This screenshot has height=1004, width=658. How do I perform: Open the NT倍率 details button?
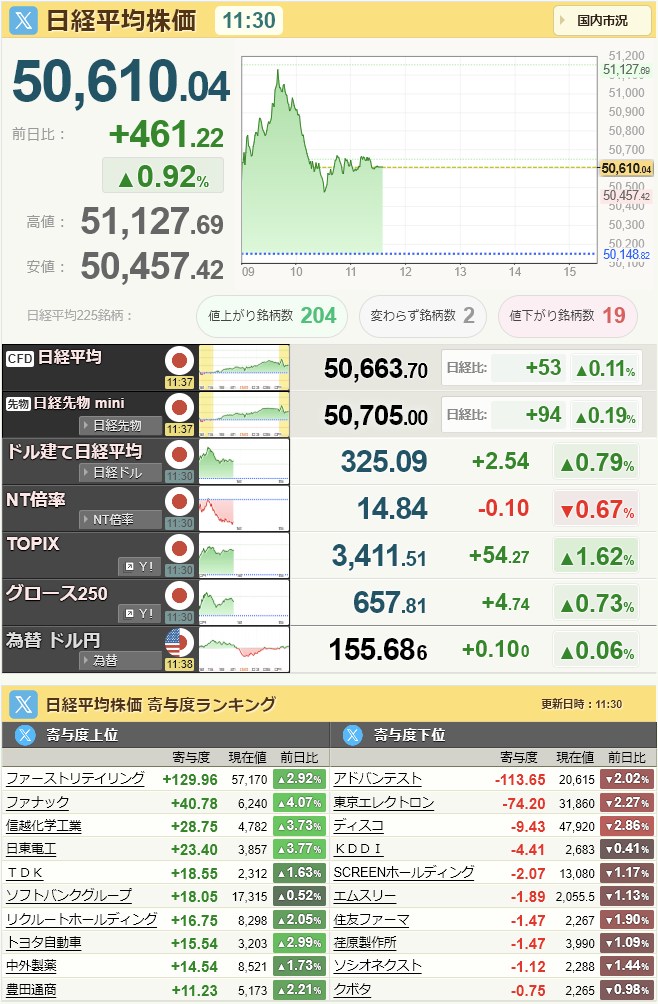(120, 519)
